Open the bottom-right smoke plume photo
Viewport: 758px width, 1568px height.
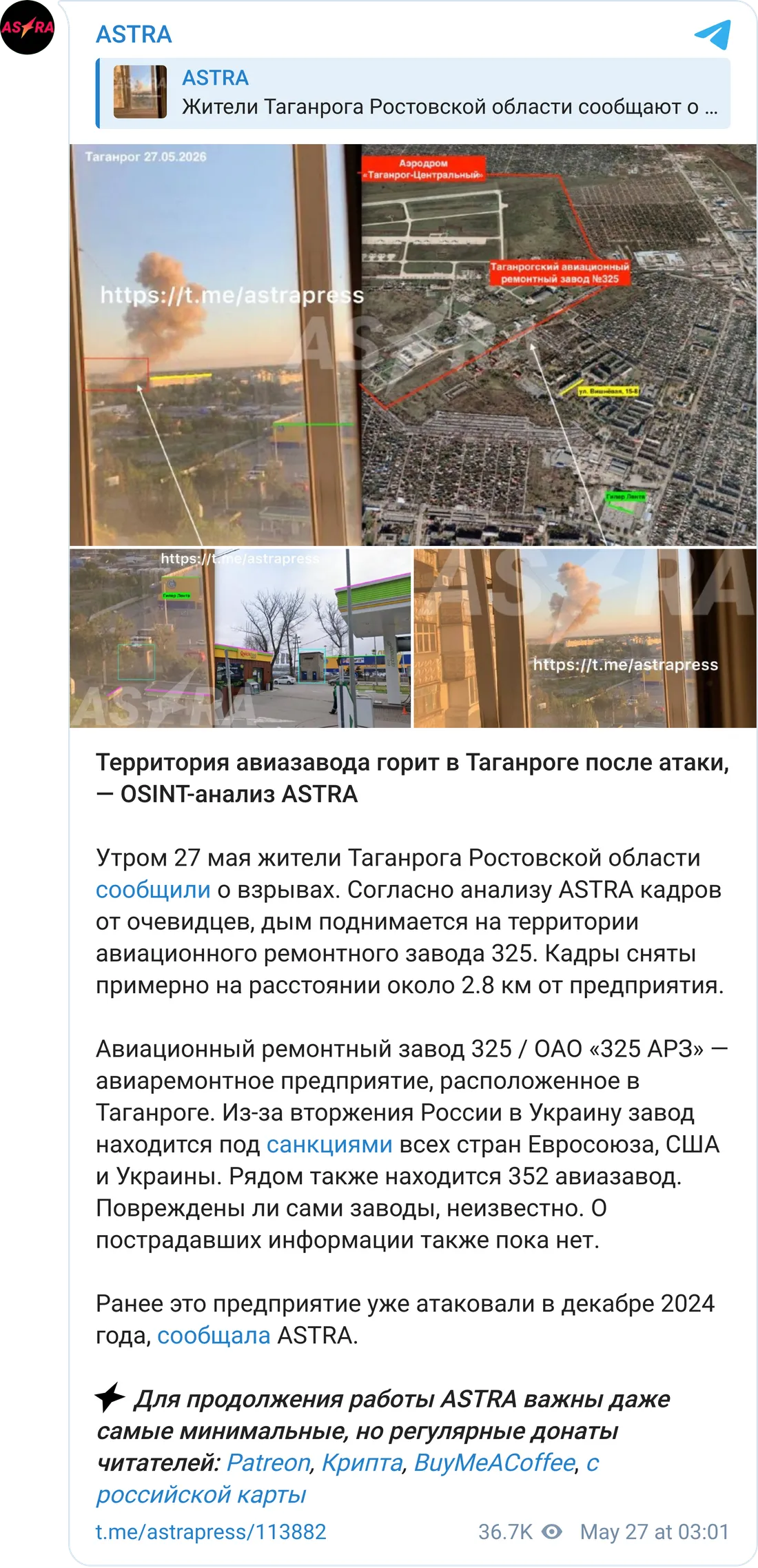[x=585, y=638]
